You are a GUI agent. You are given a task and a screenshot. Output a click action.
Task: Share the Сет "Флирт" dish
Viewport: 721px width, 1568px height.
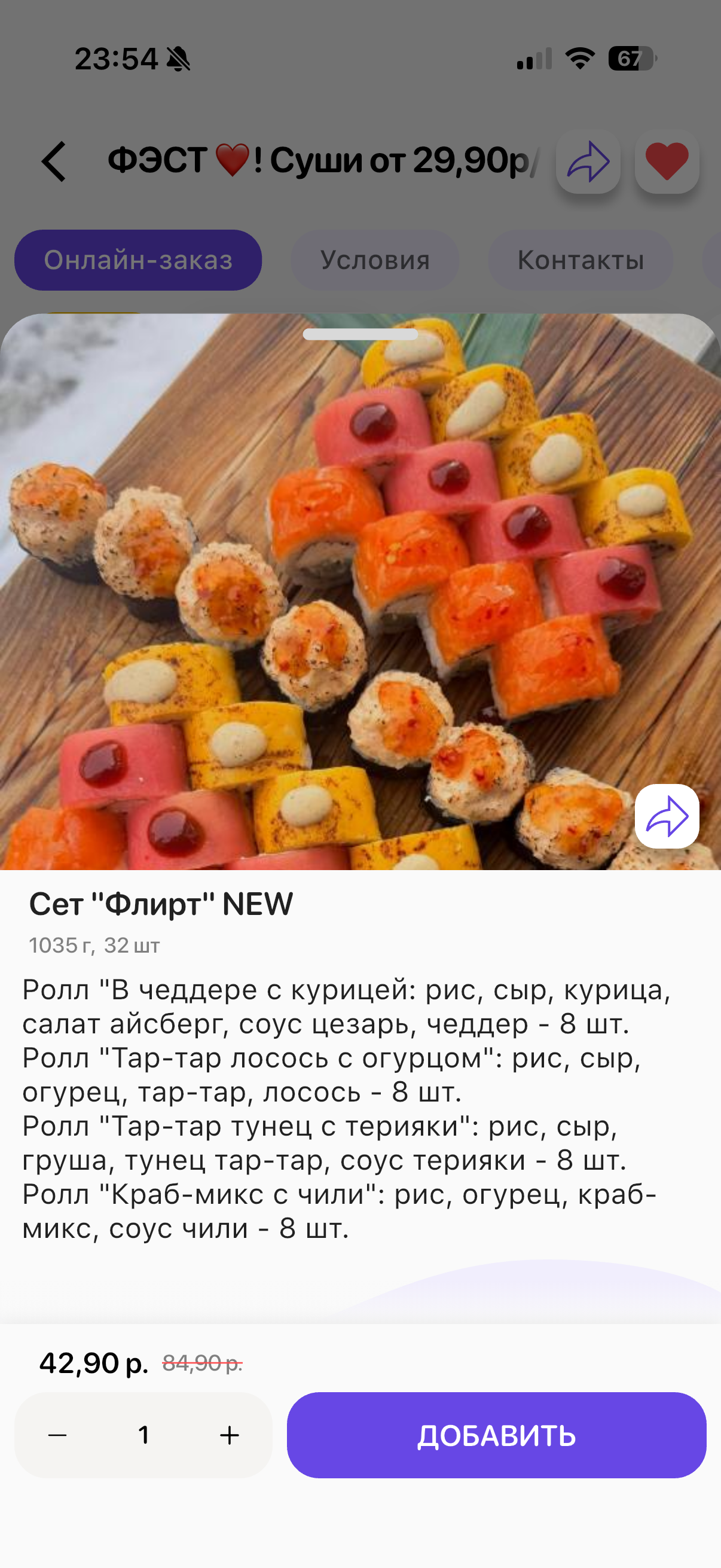[x=667, y=816]
